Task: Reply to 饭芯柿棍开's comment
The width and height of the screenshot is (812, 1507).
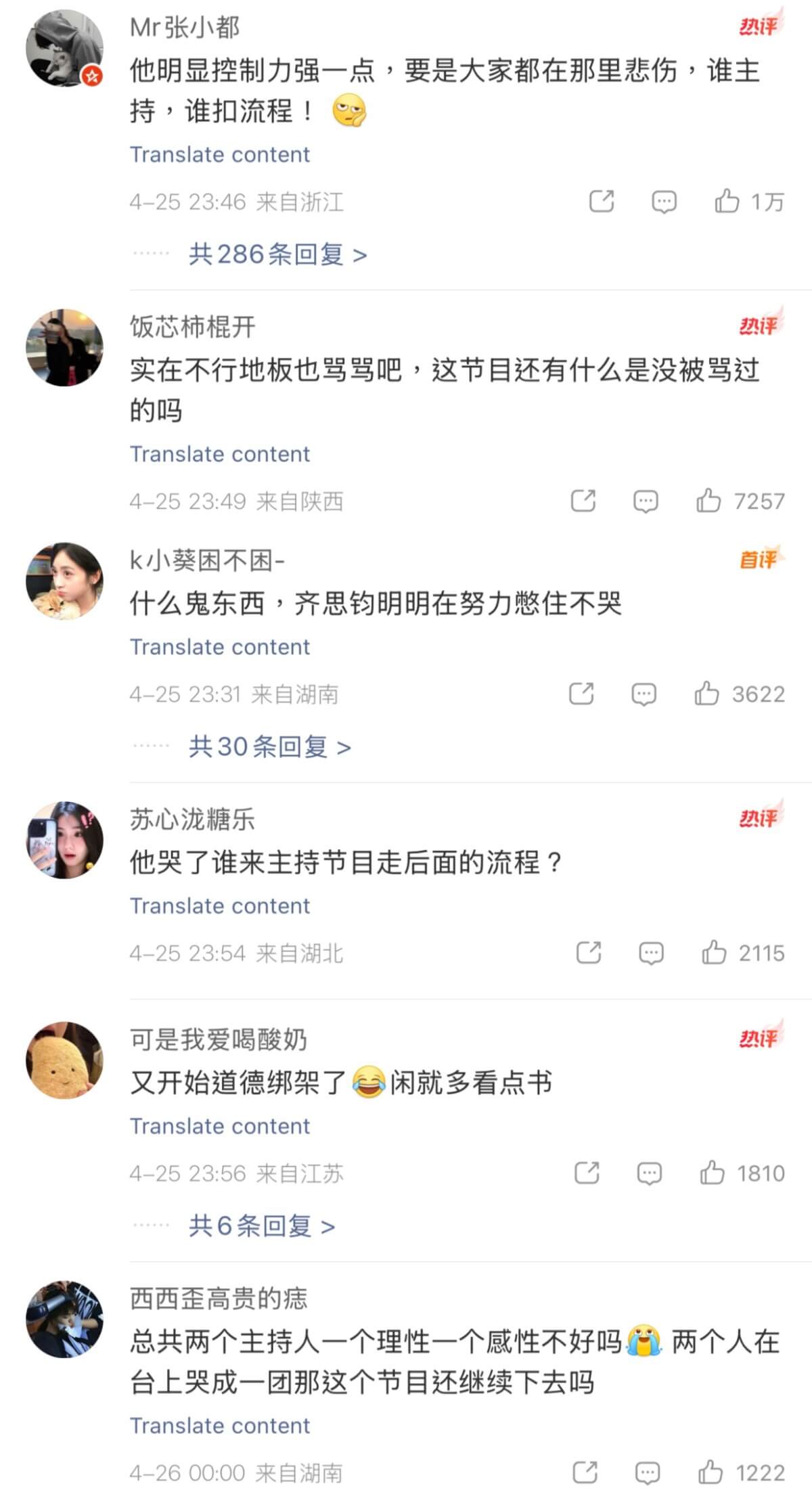Action: pos(646,501)
